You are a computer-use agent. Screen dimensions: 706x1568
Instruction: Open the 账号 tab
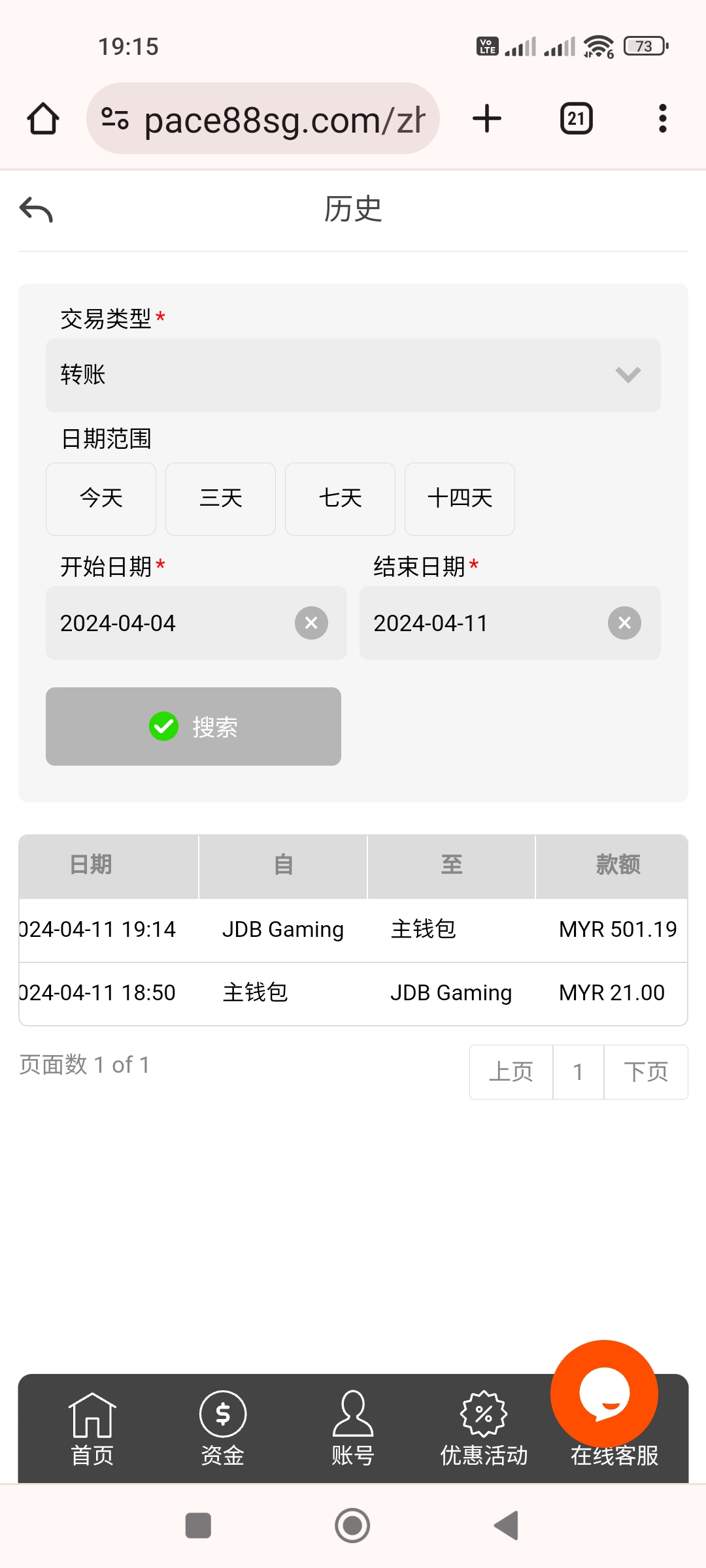pos(353,1429)
